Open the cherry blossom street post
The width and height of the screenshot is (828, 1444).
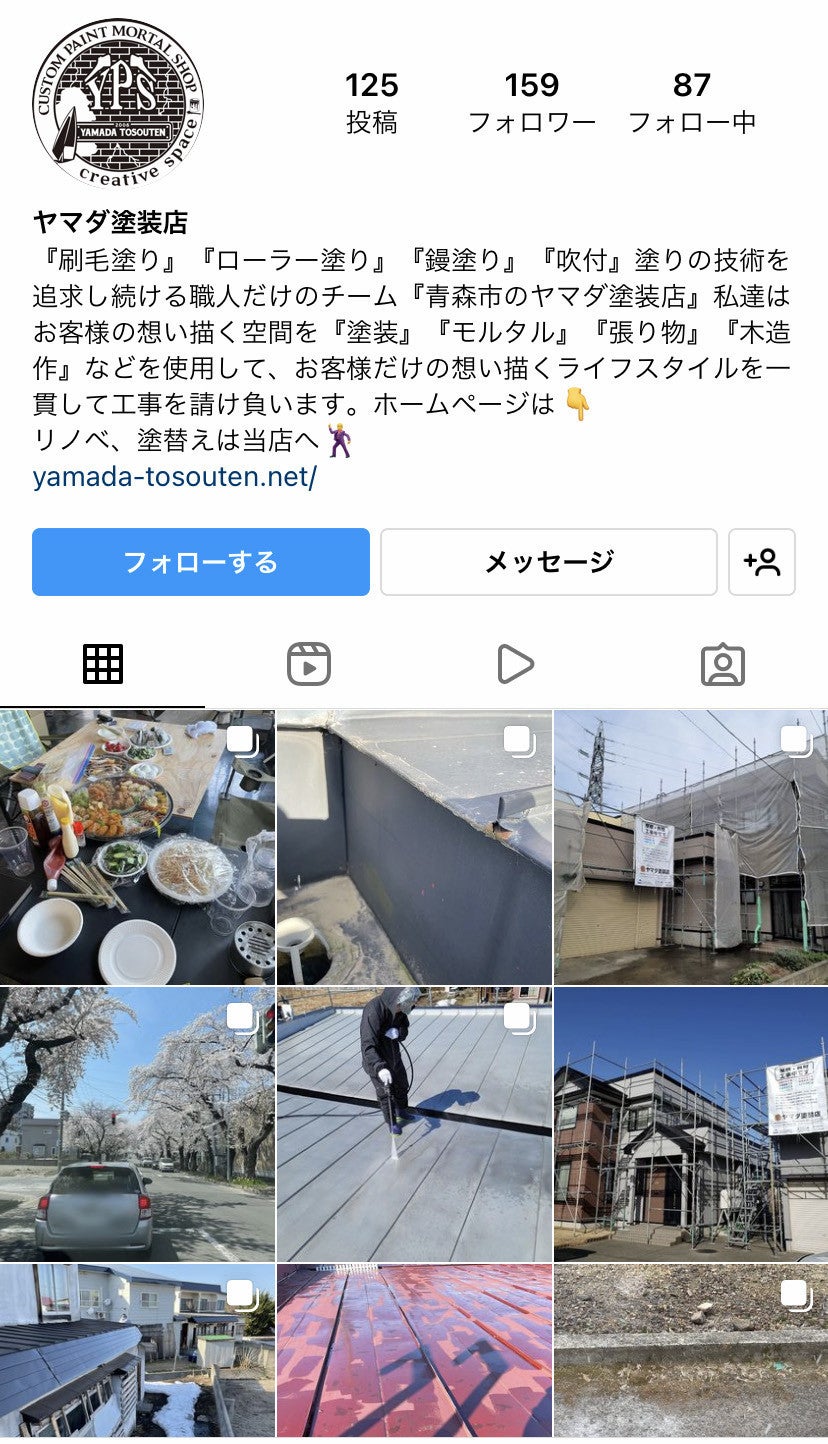[x=137, y=1124]
